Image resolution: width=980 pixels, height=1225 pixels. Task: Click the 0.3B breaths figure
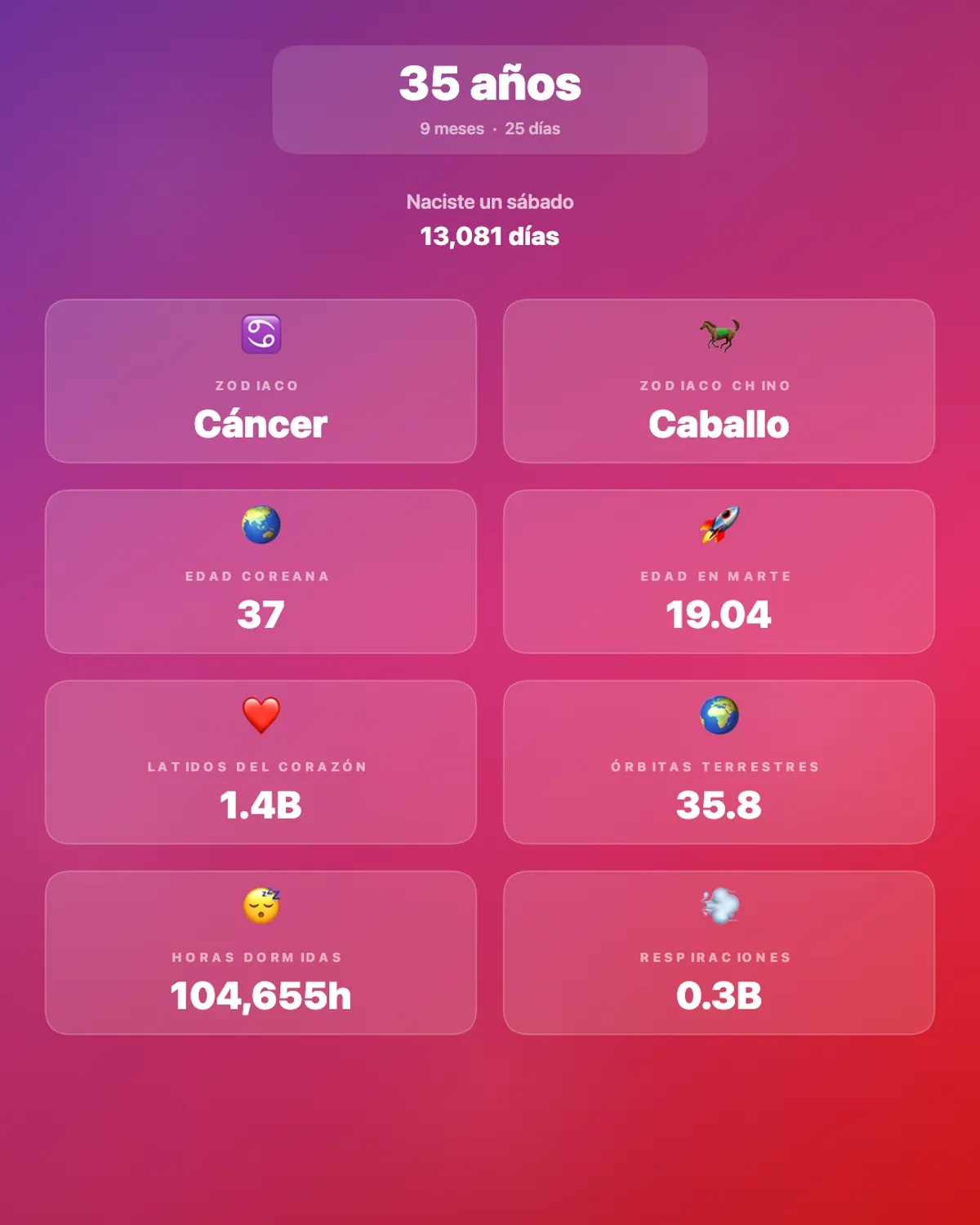pyautogui.click(x=719, y=996)
